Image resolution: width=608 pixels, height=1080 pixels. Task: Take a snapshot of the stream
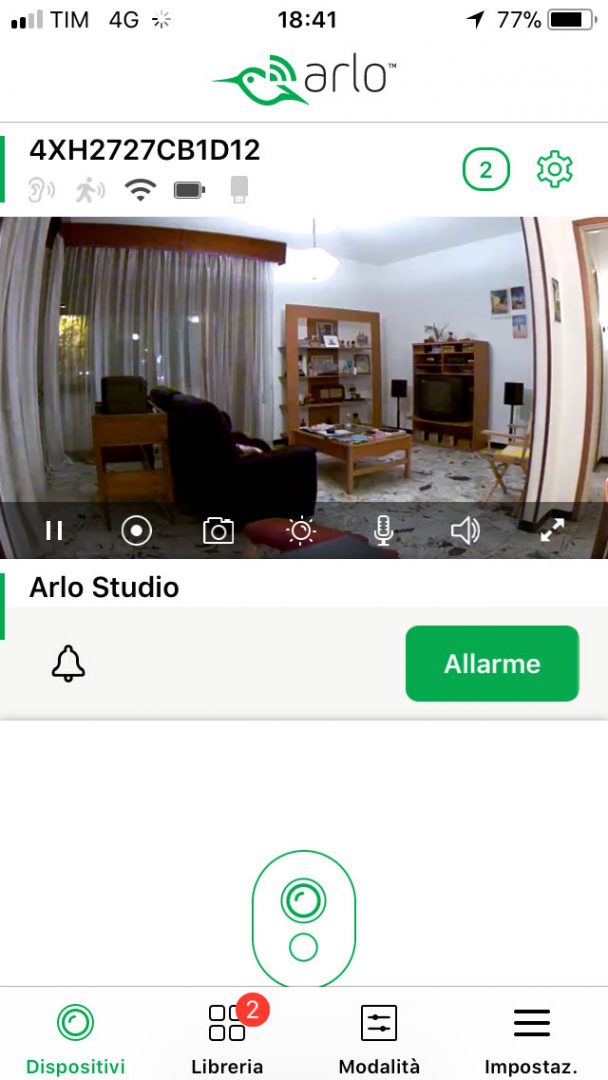(x=218, y=530)
